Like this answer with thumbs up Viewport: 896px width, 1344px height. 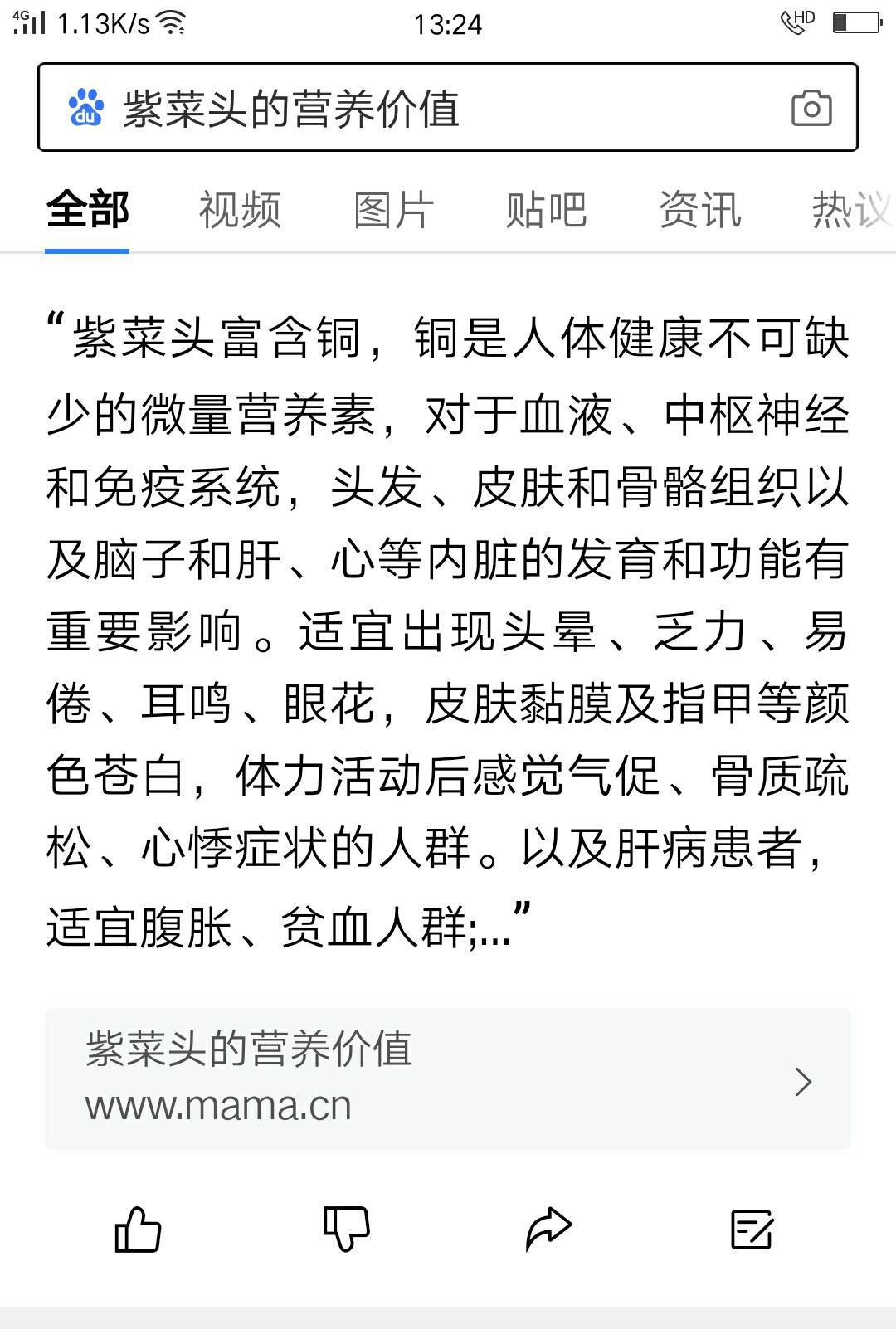pyautogui.click(x=137, y=1229)
